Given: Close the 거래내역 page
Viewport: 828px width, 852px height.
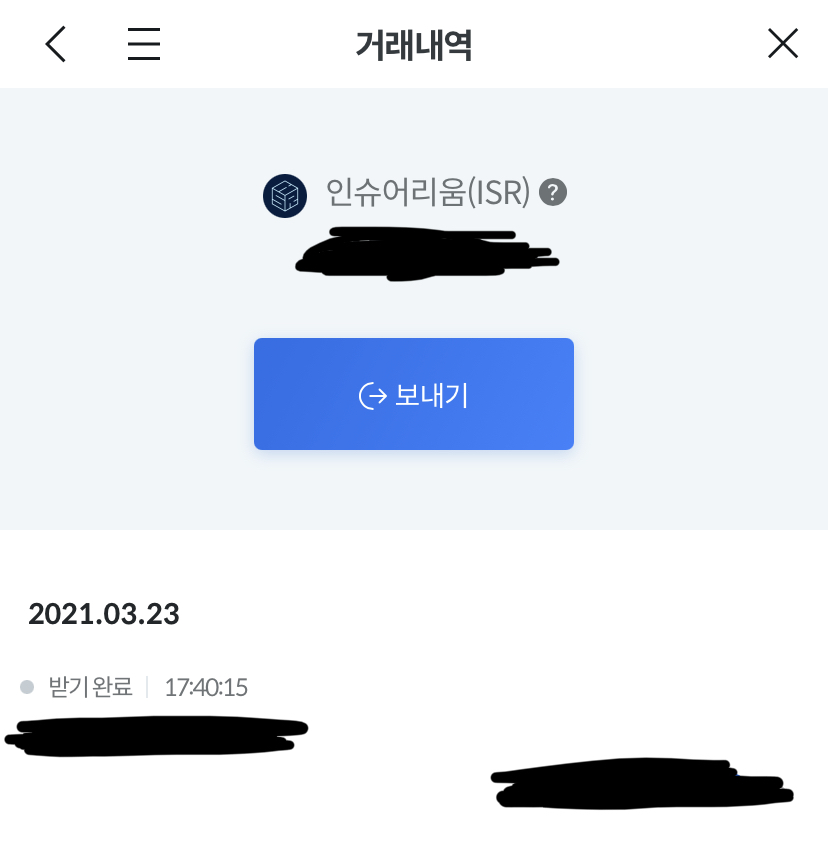Looking at the screenshot, I should [782, 43].
